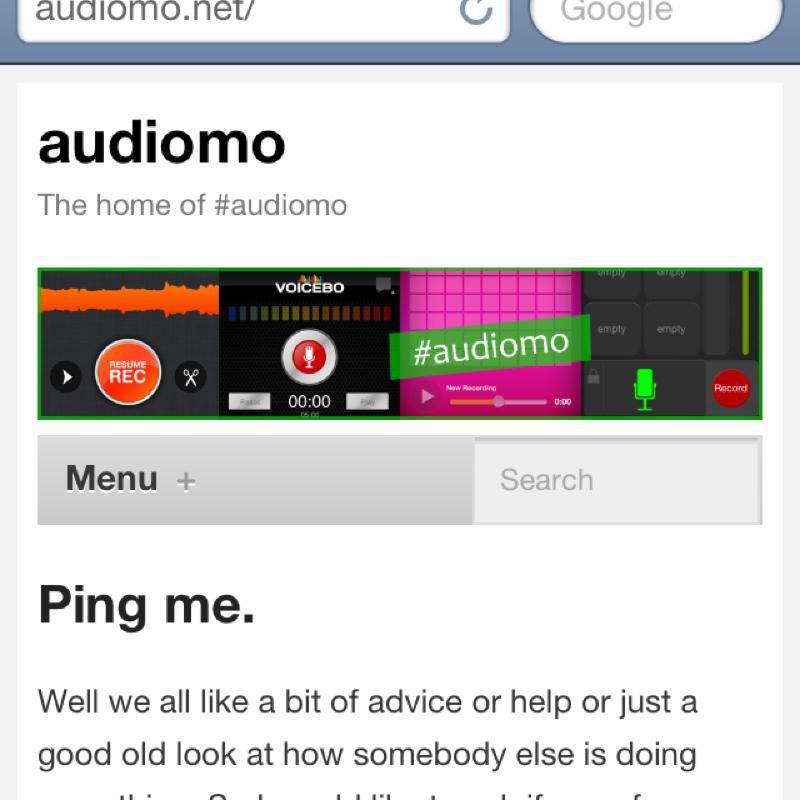Screen dimensions: 800x800
Task: Tap the Google search field
Action: pos(654,14)
